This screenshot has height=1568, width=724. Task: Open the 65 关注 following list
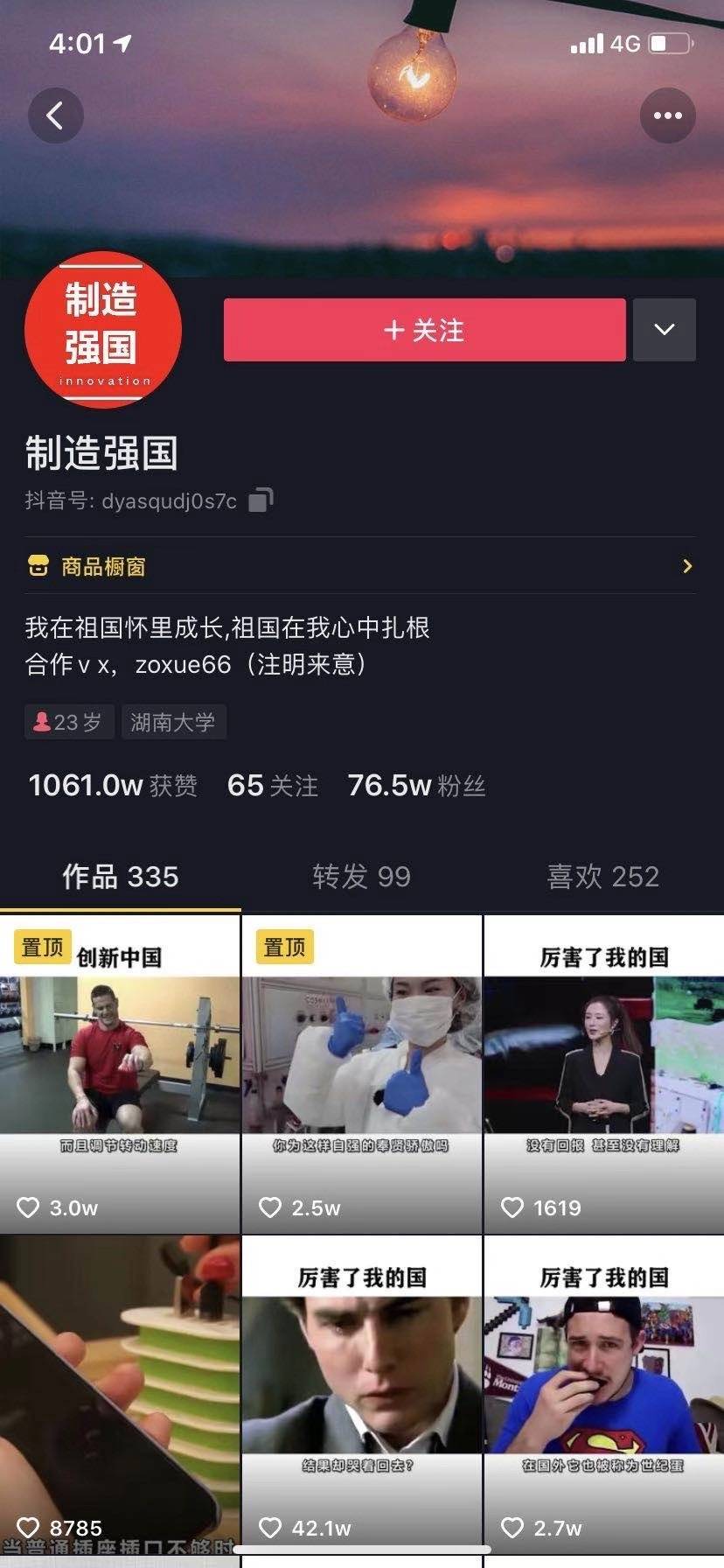[272, 785]
